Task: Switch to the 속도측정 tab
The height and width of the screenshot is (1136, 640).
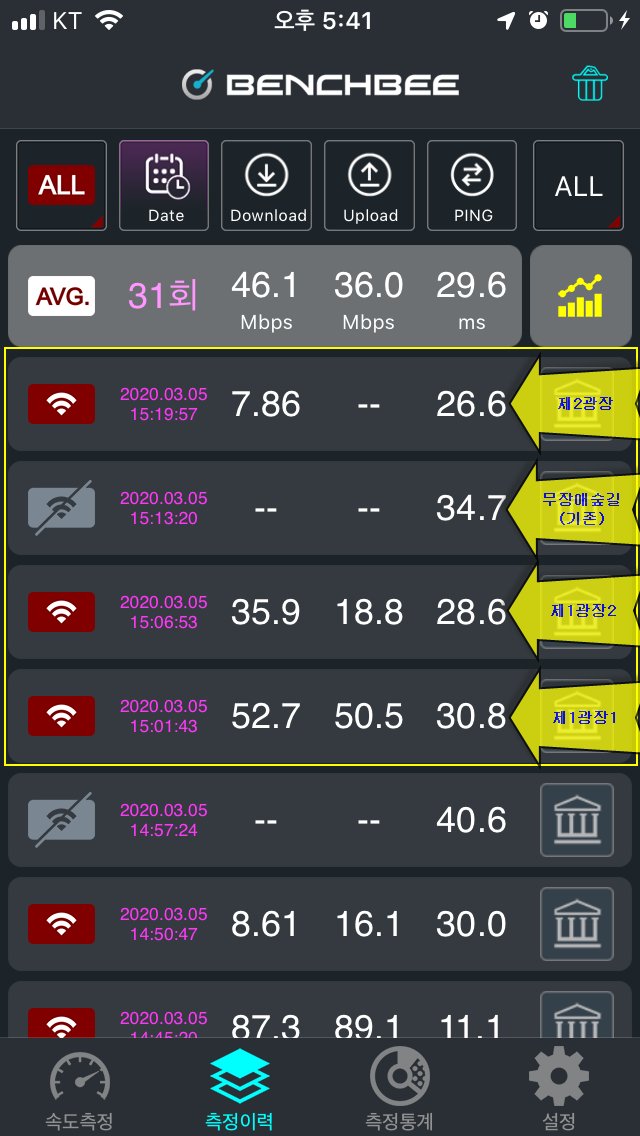Action: pos(80,1088)
